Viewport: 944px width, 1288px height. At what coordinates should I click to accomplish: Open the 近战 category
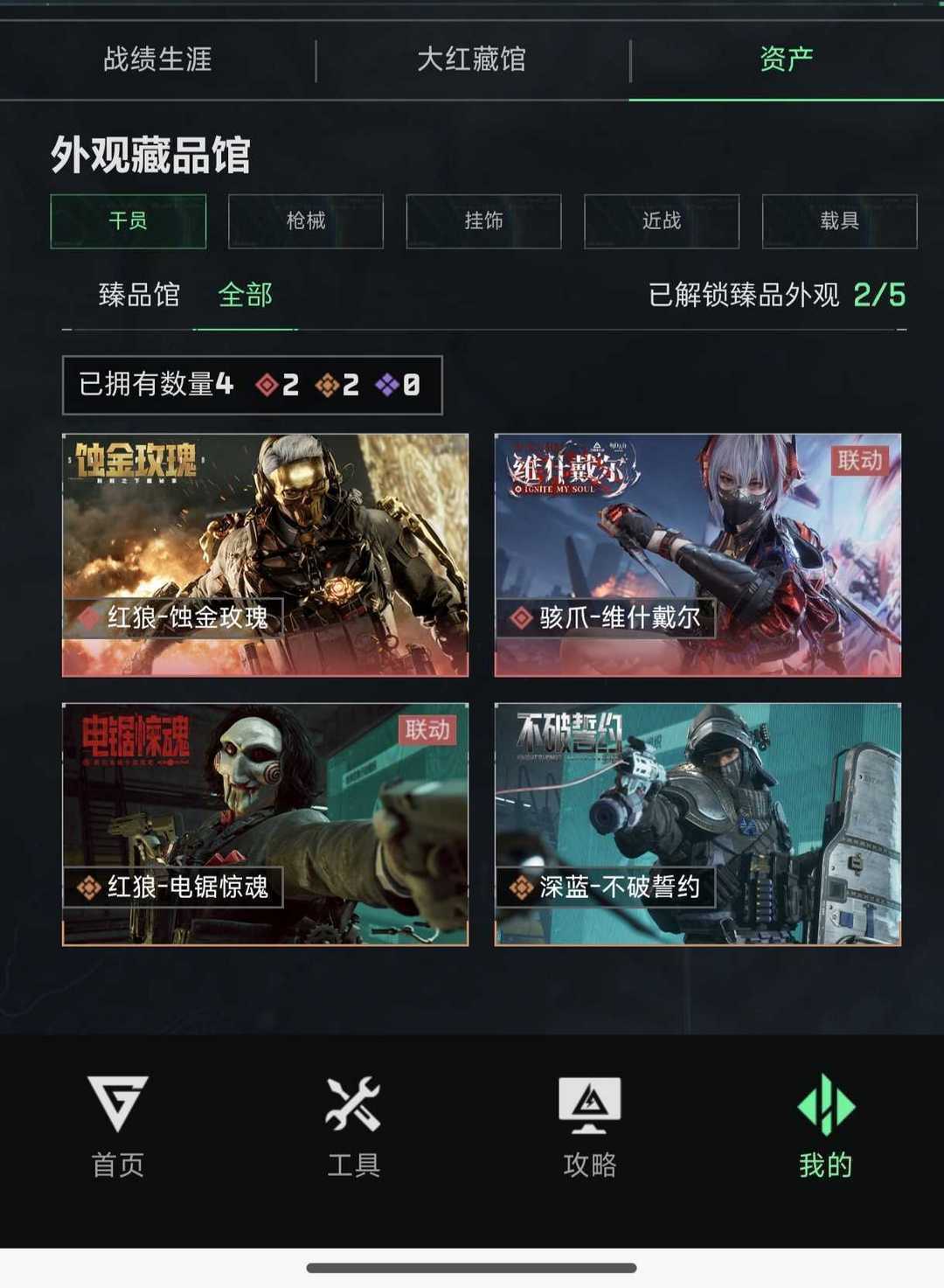[662, 221]
